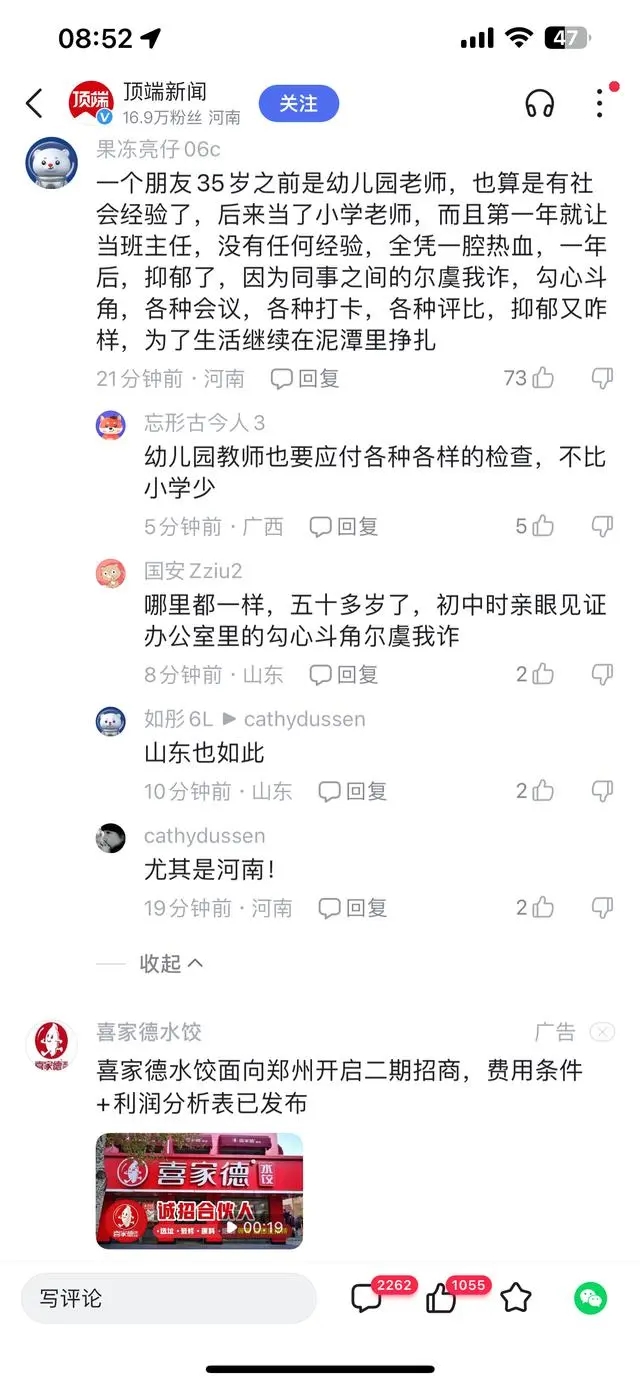
Task: Like the comment 山东也如此
Action: [535, 791]
